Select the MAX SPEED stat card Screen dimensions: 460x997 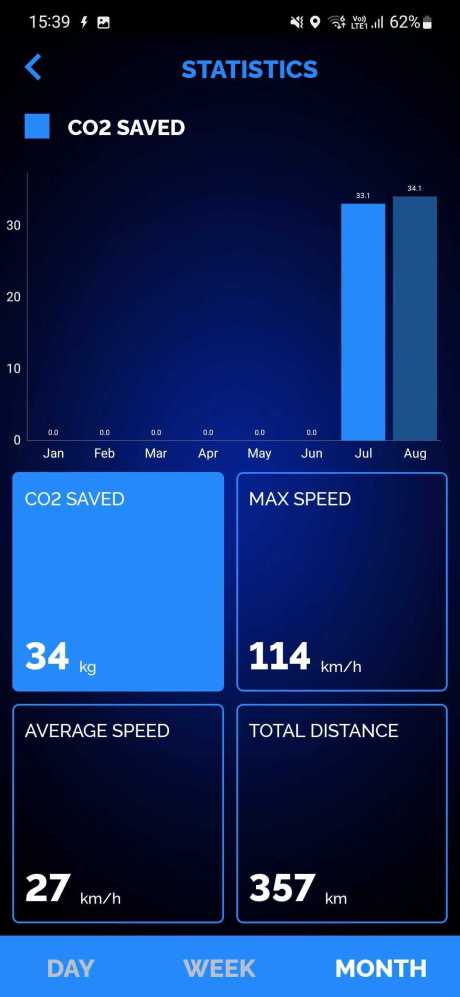click(x=342, y=581)
